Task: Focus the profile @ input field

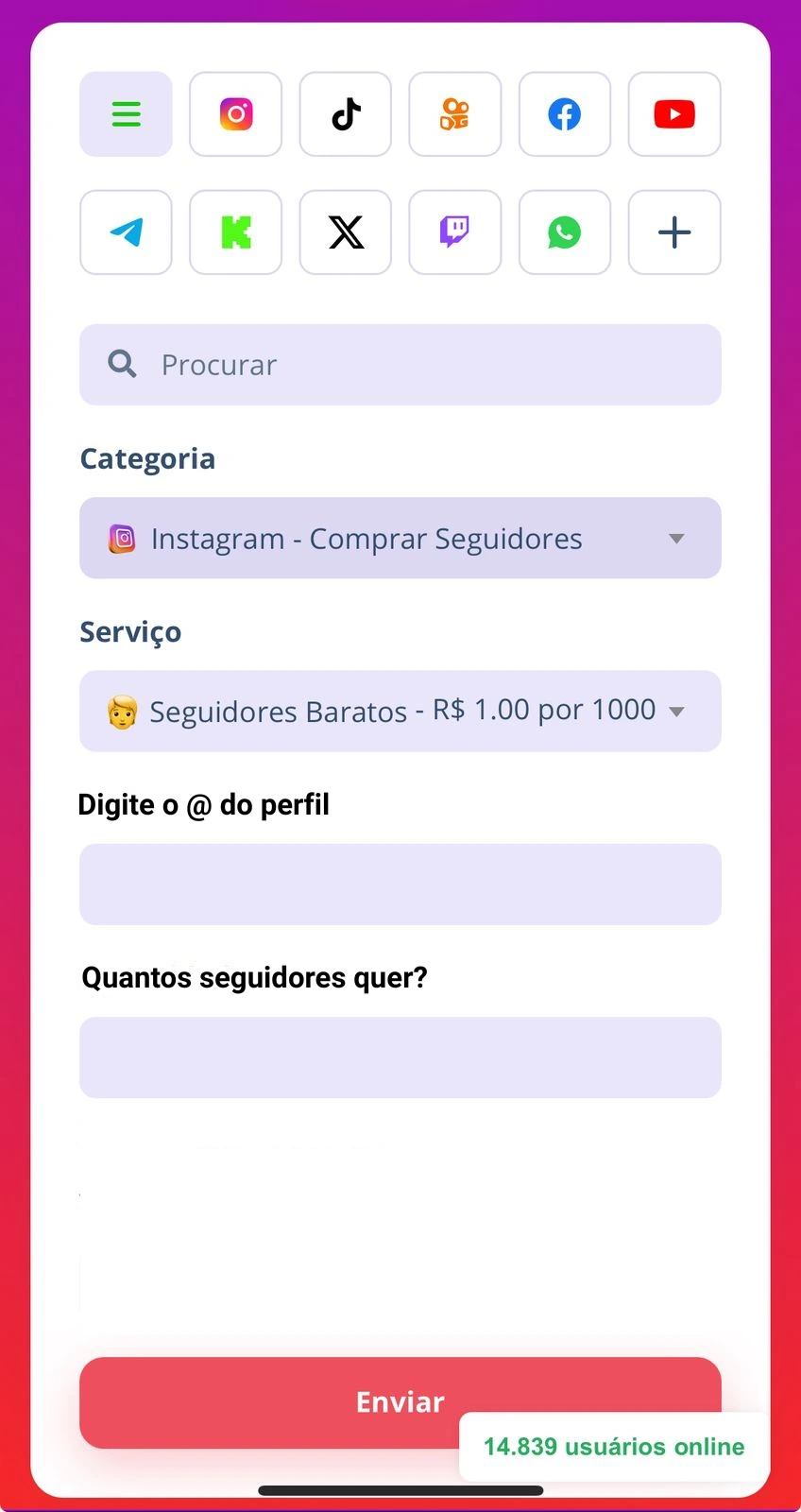Action: (x=400, y=885)
